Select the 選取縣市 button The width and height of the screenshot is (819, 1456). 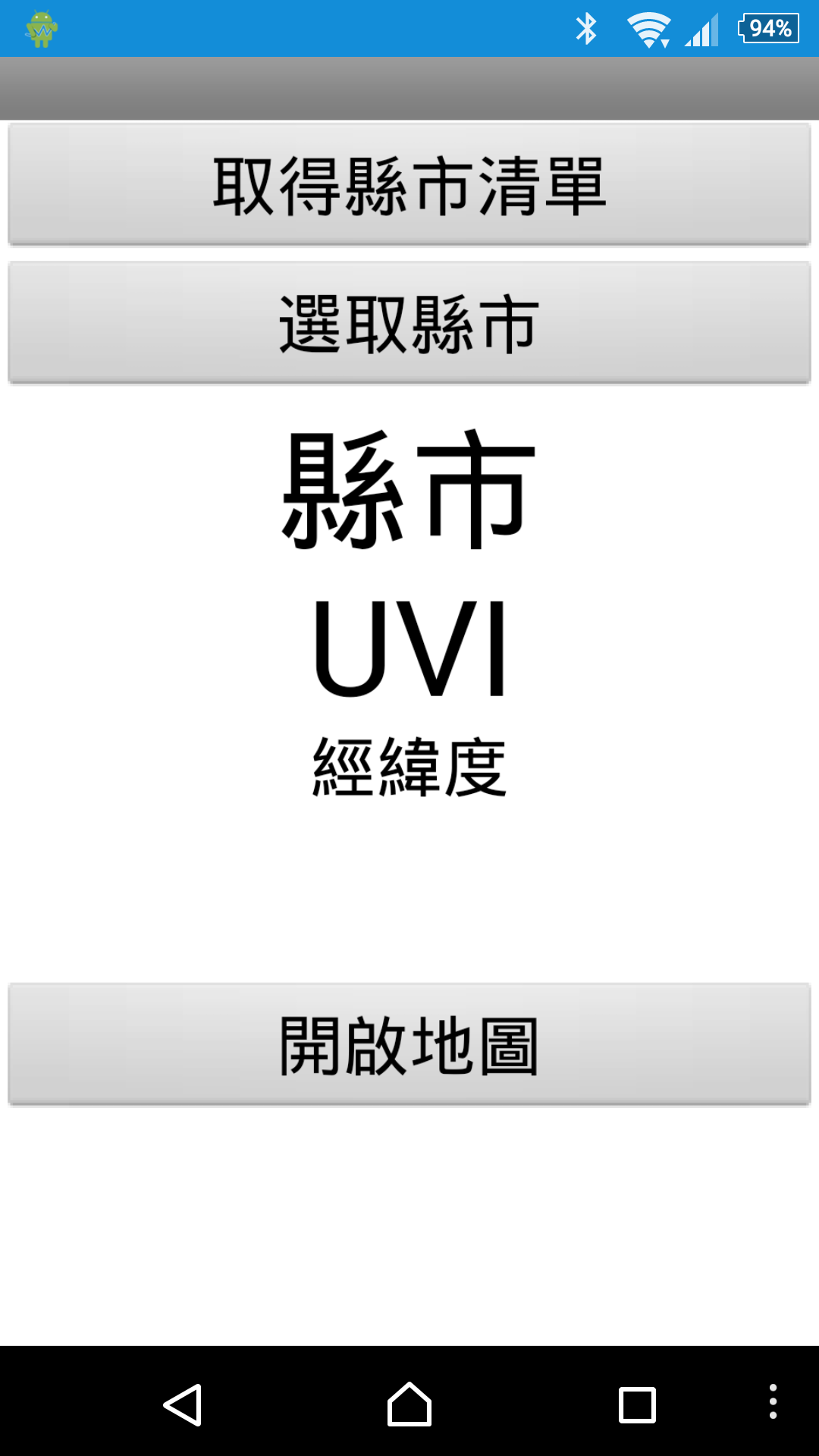pos(409,323)
